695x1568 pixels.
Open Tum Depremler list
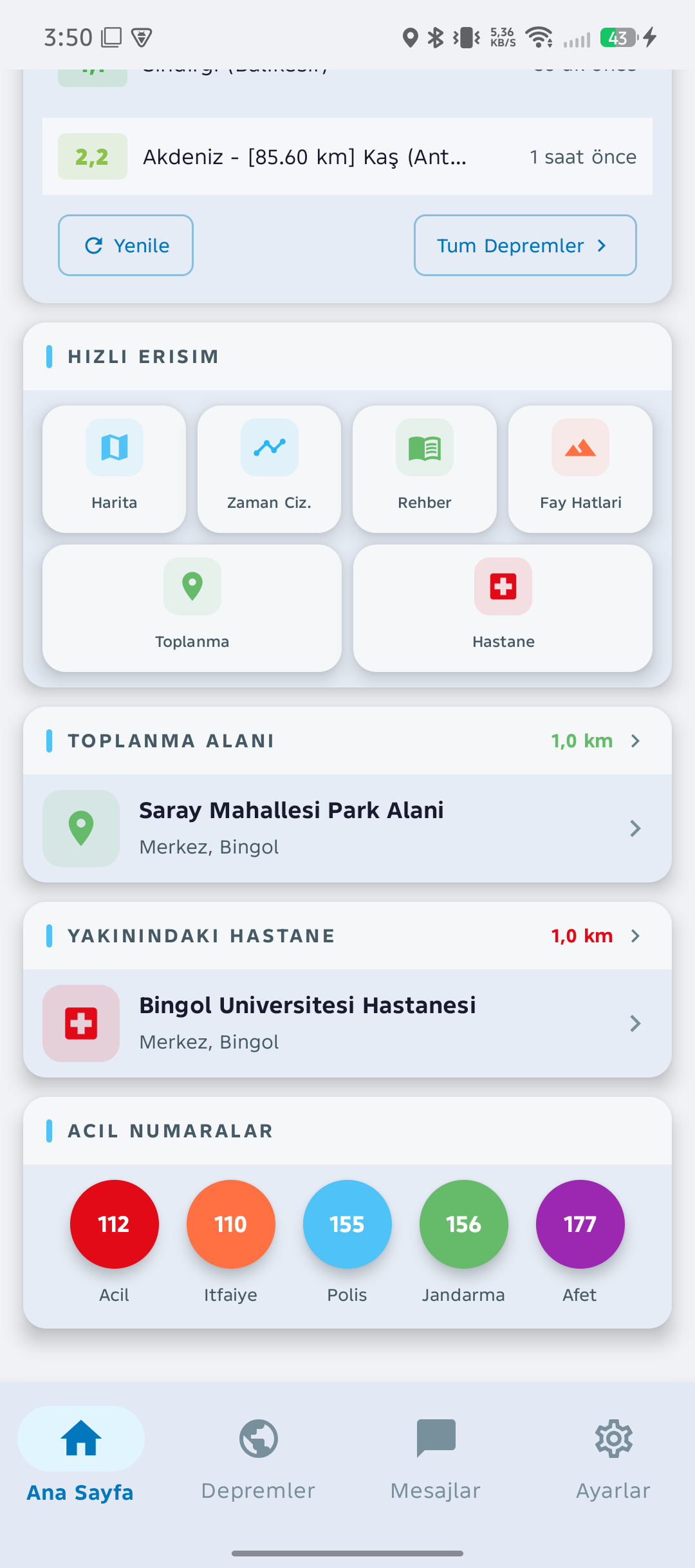coord(524,245)
